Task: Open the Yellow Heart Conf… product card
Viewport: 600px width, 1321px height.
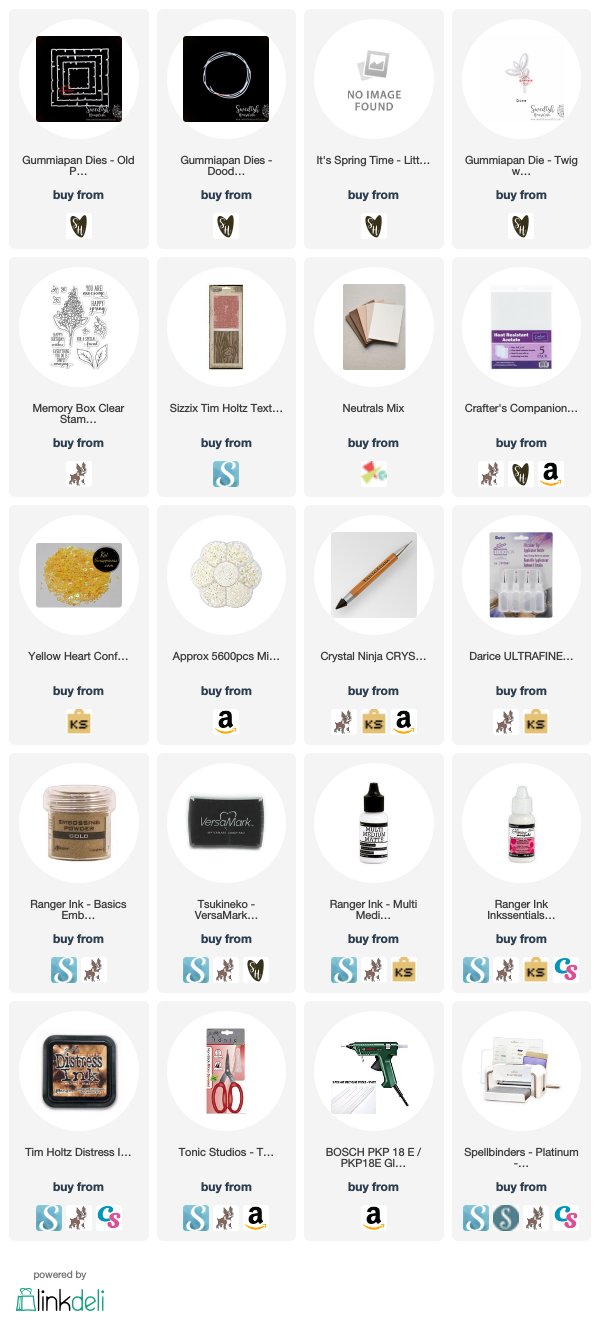Action: (x=78, y=625)
